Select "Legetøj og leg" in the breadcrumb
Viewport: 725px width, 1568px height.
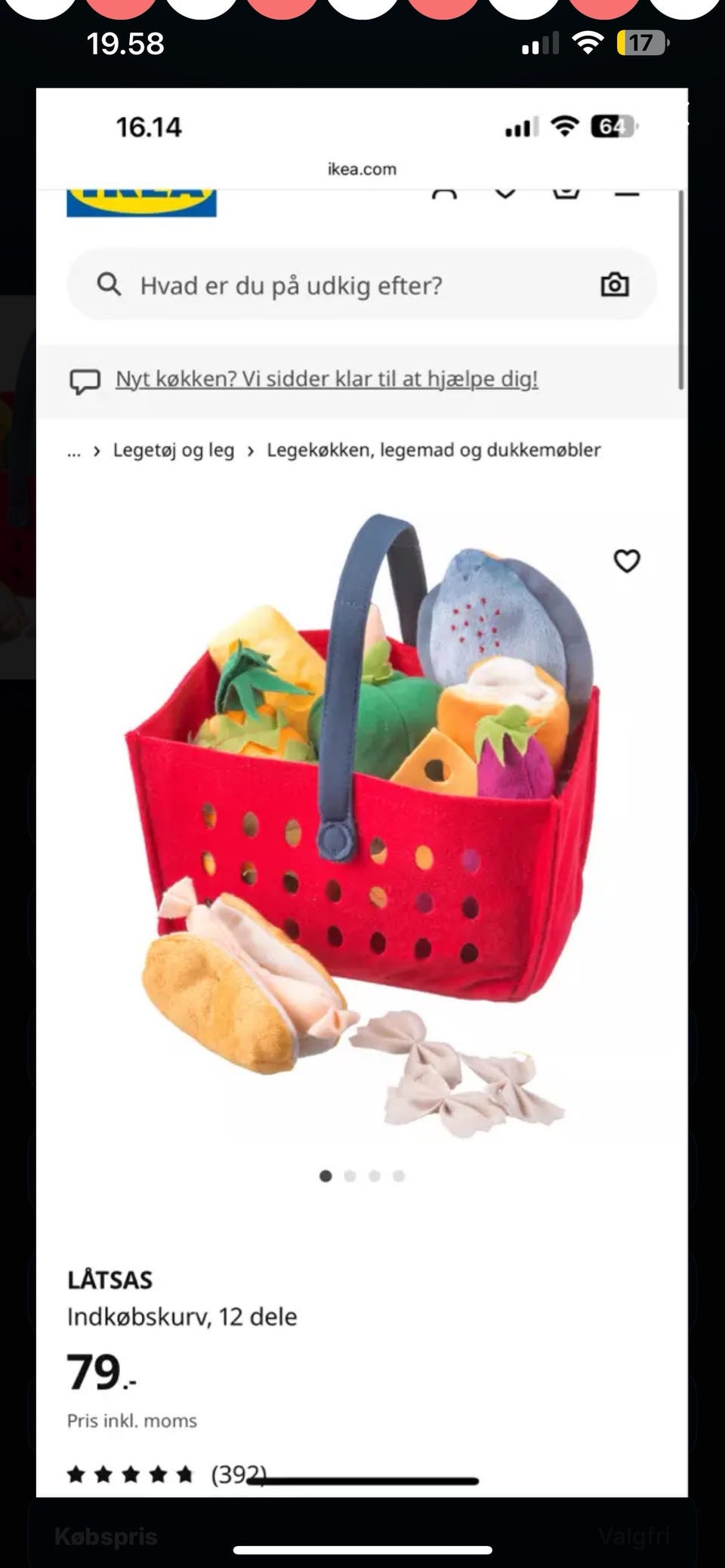172,451
